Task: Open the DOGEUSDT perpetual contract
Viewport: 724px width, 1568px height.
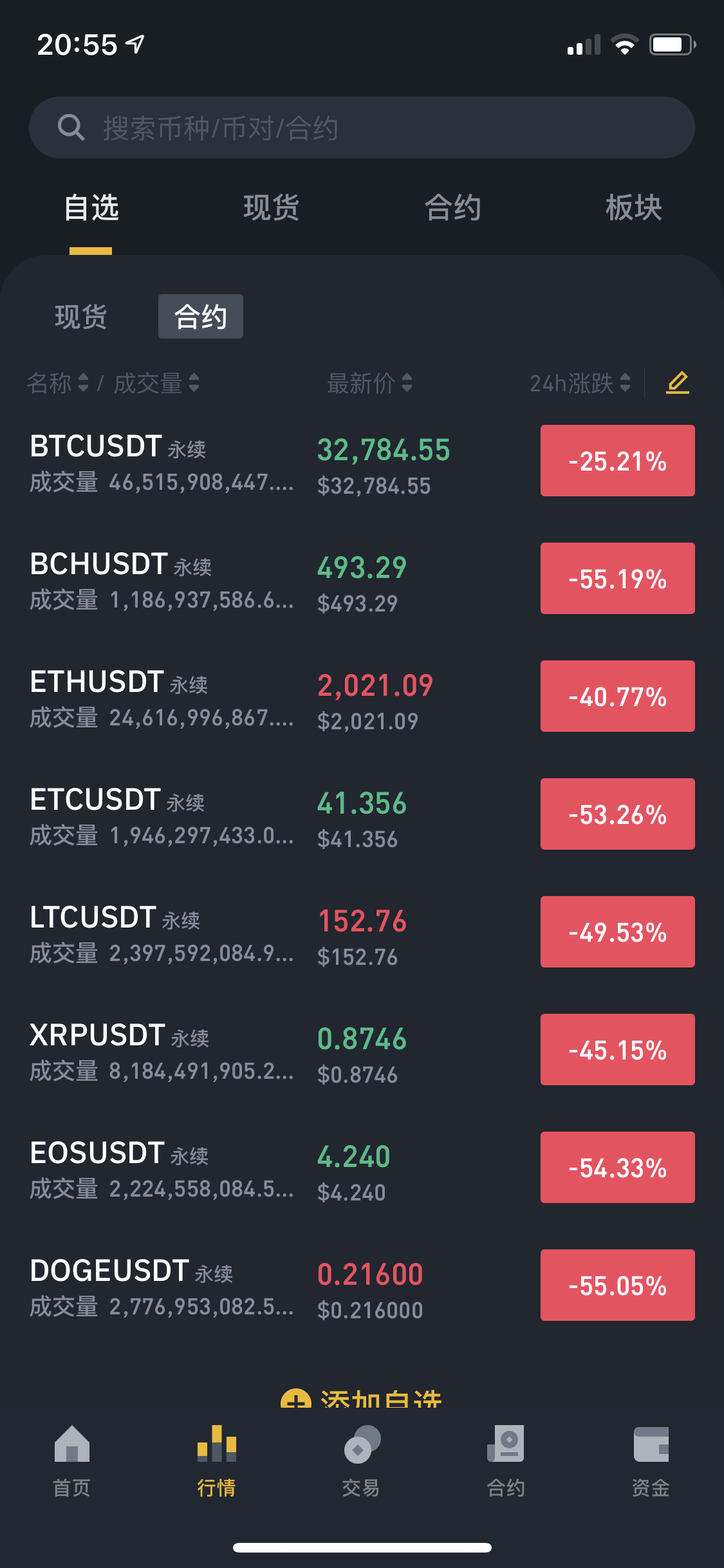Action: 161,1286
